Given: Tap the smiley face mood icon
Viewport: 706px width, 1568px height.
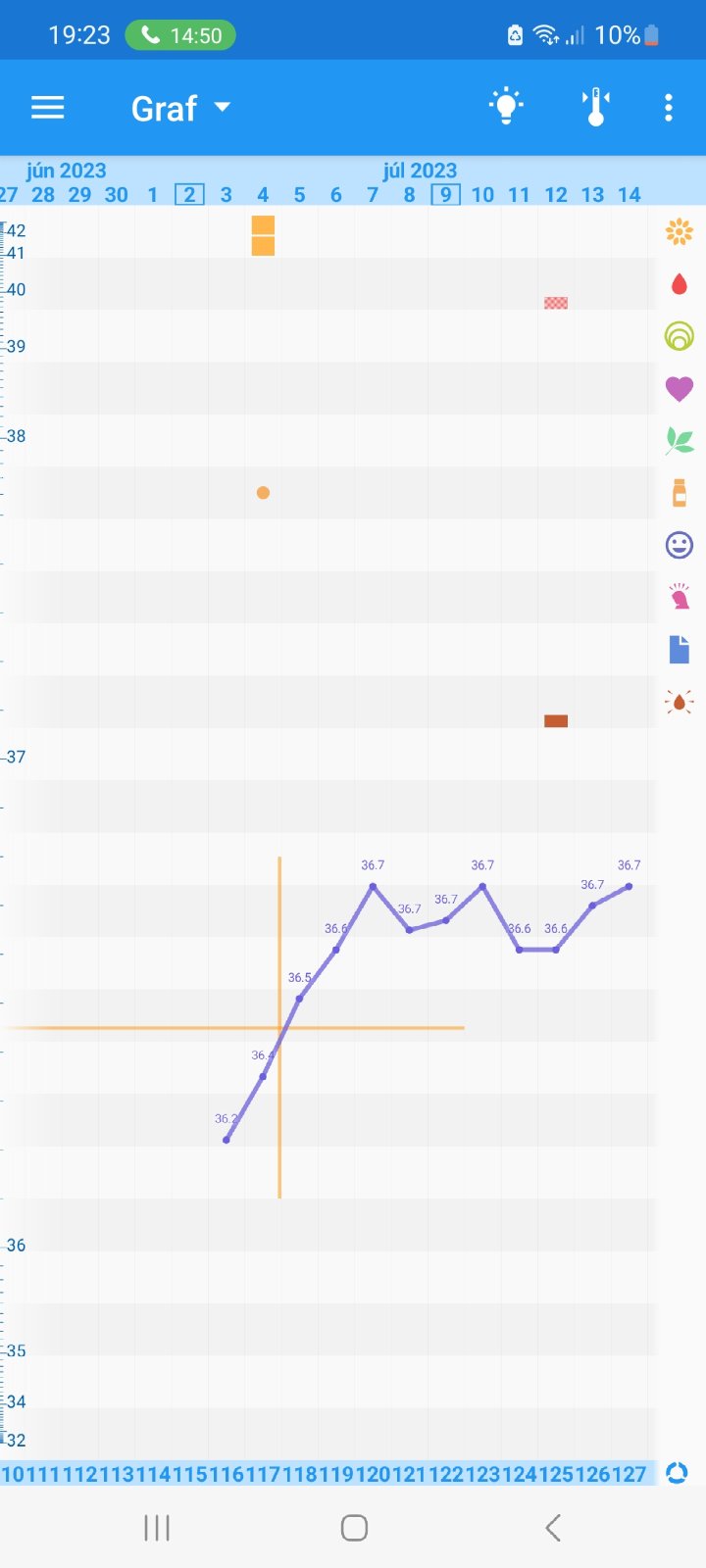Looking at the screenshot, I should [679, 545].
